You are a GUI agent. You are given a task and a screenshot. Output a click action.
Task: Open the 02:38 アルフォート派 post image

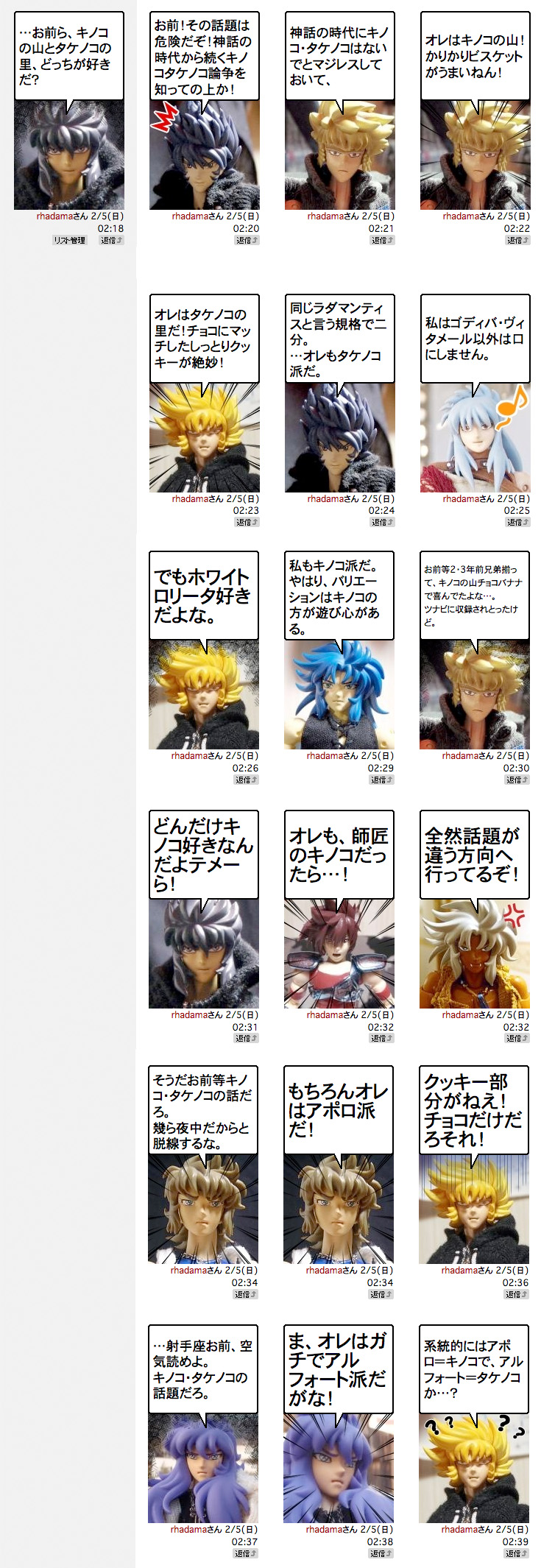pos(339,1468)
